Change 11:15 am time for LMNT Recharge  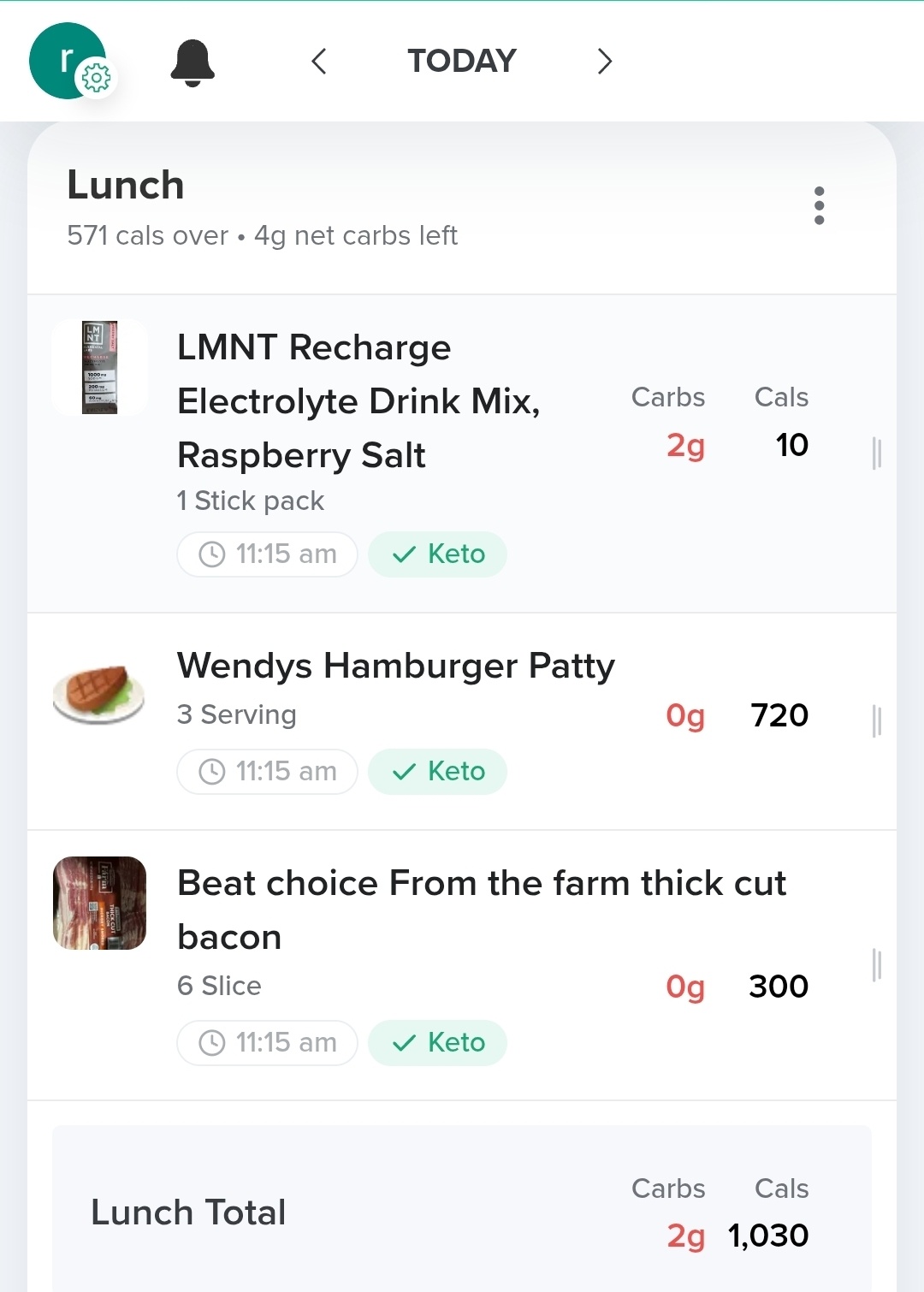267,554
